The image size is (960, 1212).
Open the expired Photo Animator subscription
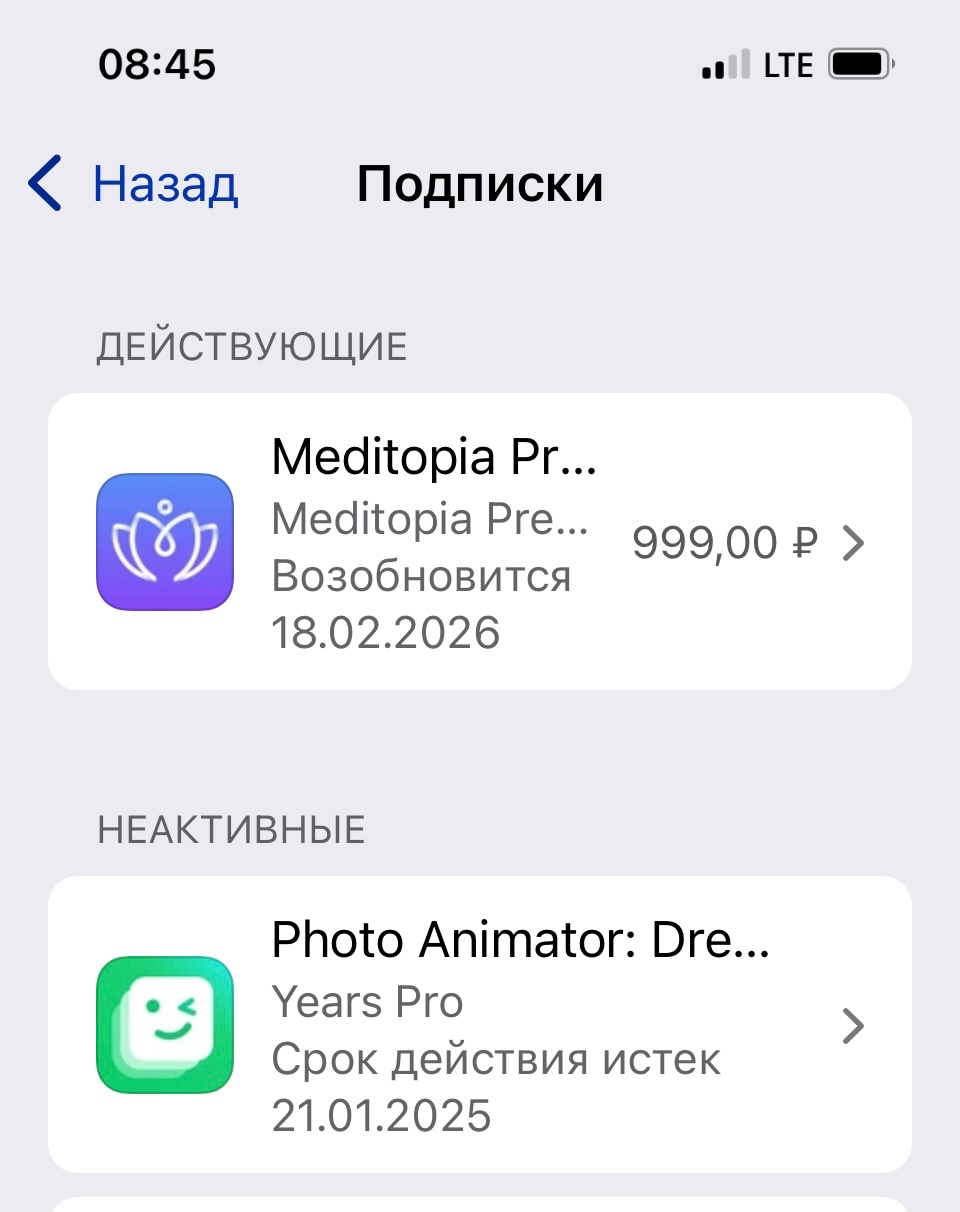pos(480,1025)
